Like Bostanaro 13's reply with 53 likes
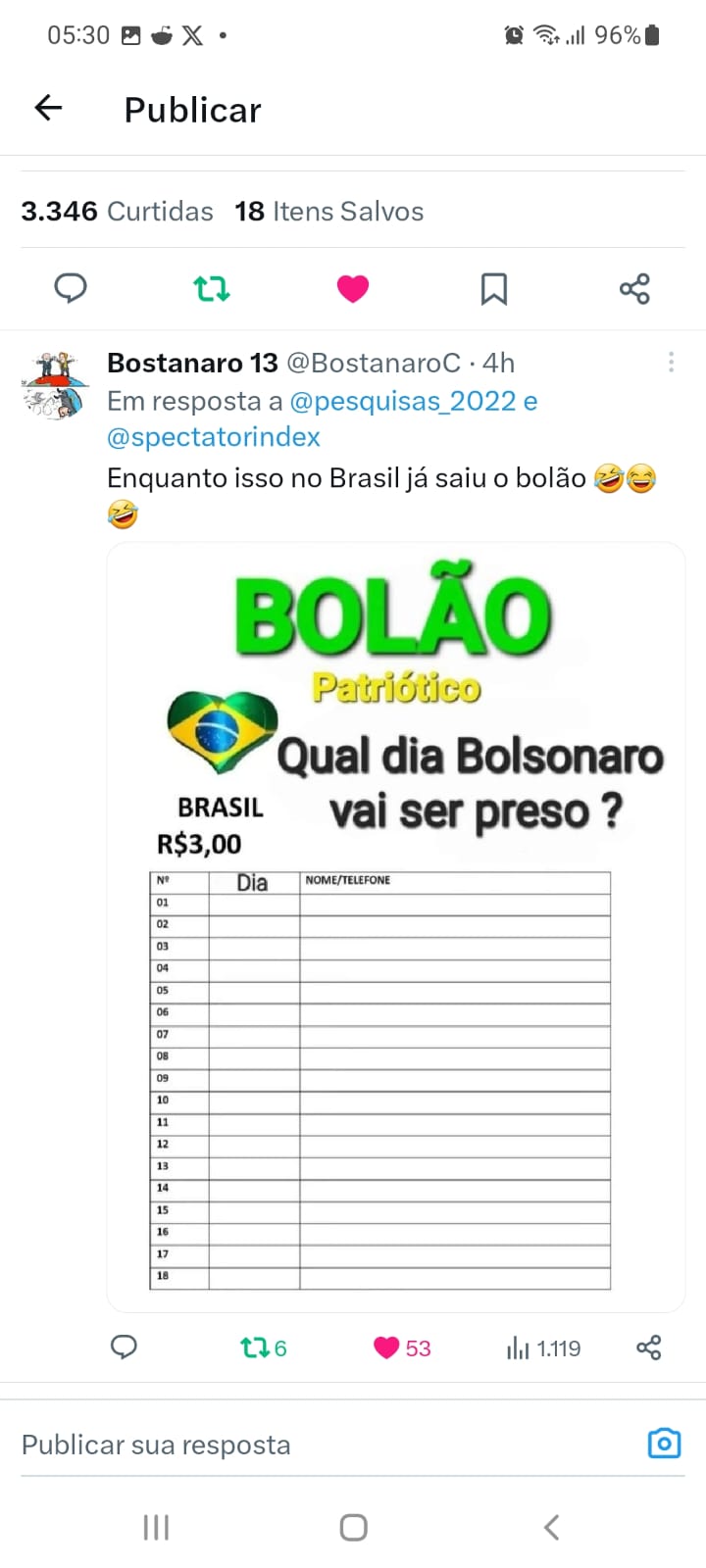 pyautogui.click(x=402, y=1348)
